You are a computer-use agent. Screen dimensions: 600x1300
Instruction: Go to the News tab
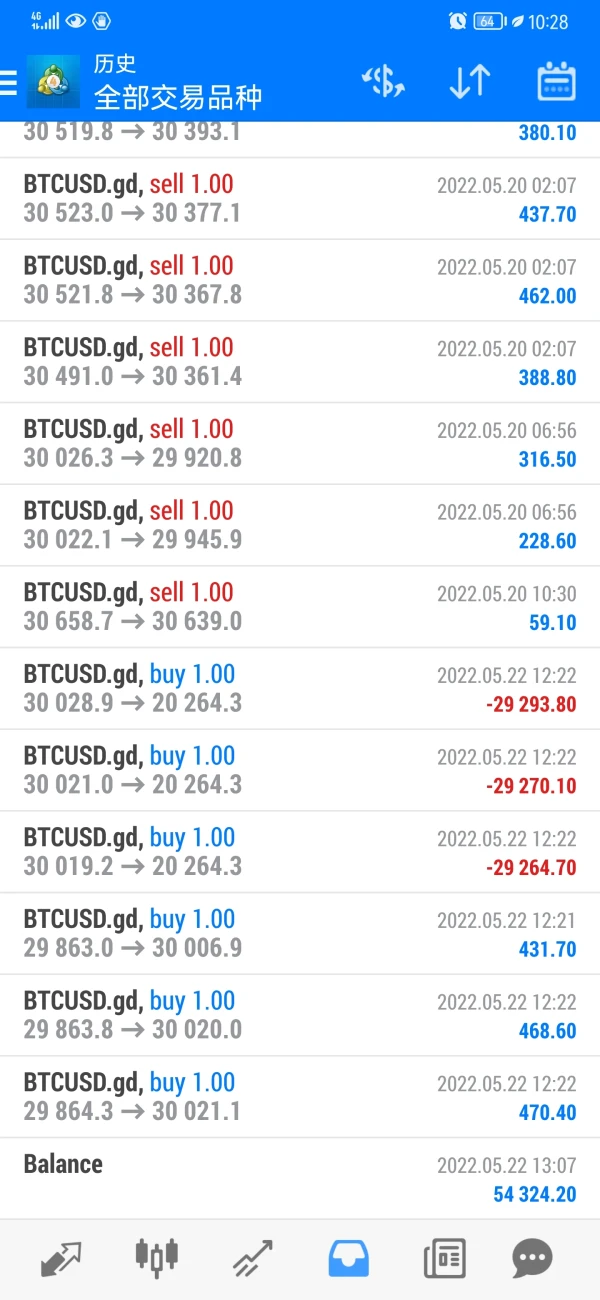click(x=444, y=1258)
